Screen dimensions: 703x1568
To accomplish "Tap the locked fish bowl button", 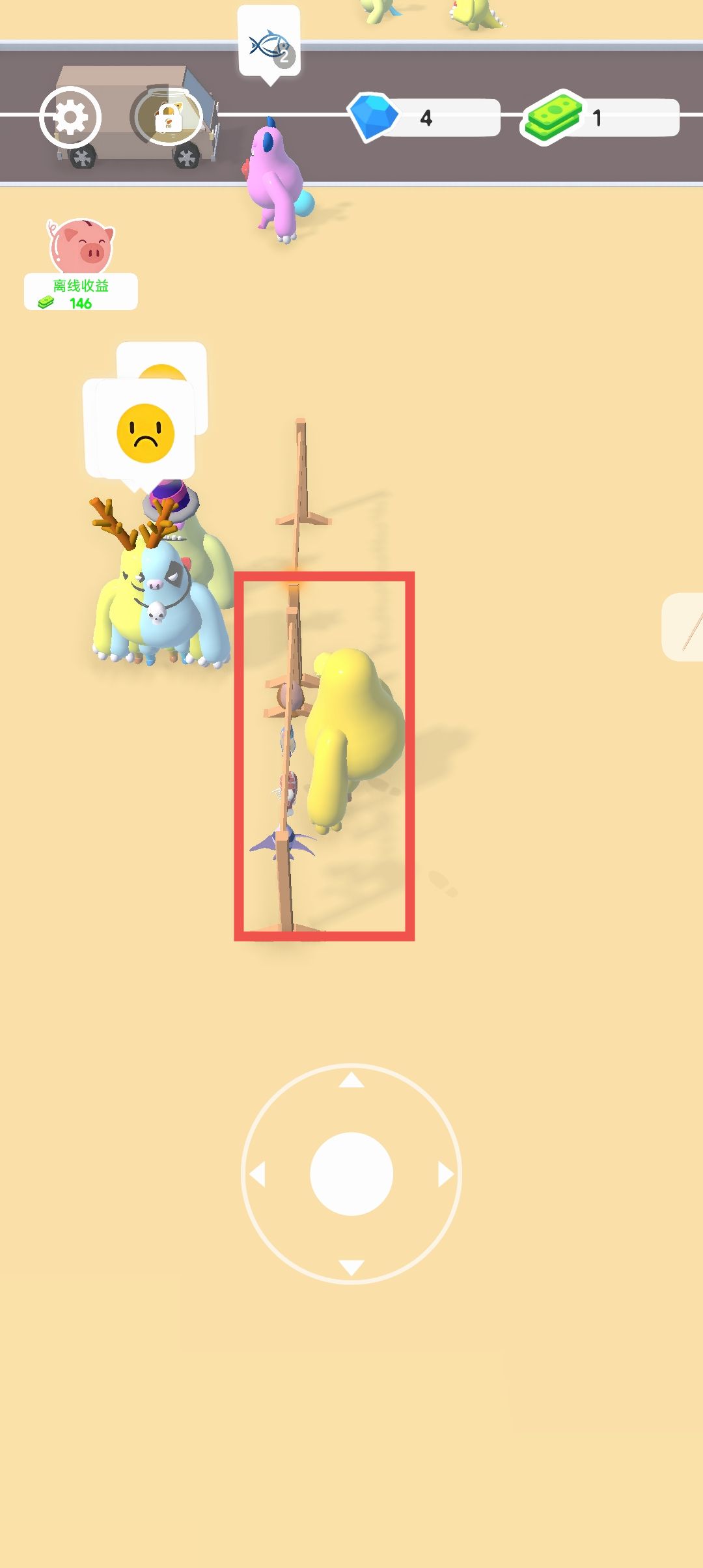I will [x=167, y=117].
